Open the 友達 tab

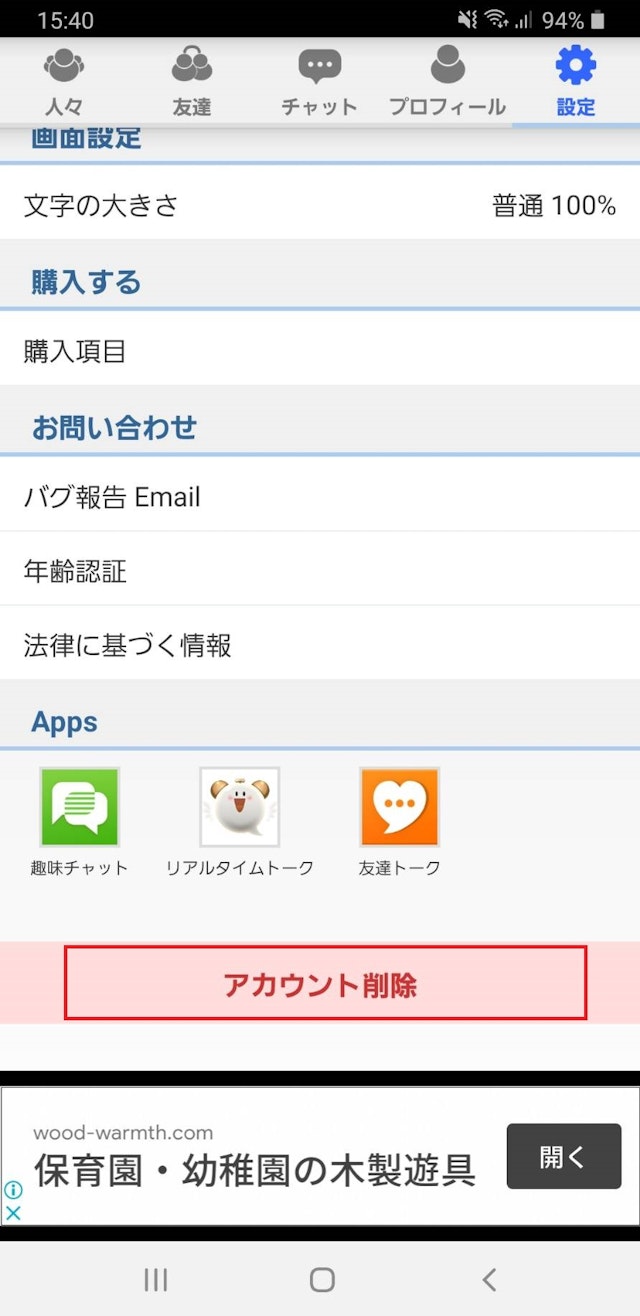(191, 82)
